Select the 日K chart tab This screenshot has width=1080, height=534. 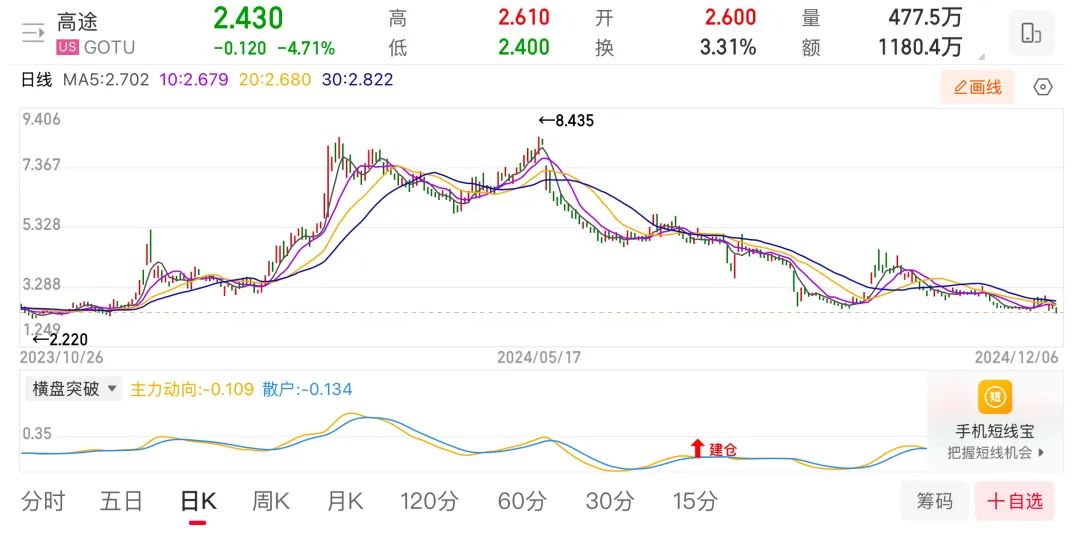click(198, 501)
